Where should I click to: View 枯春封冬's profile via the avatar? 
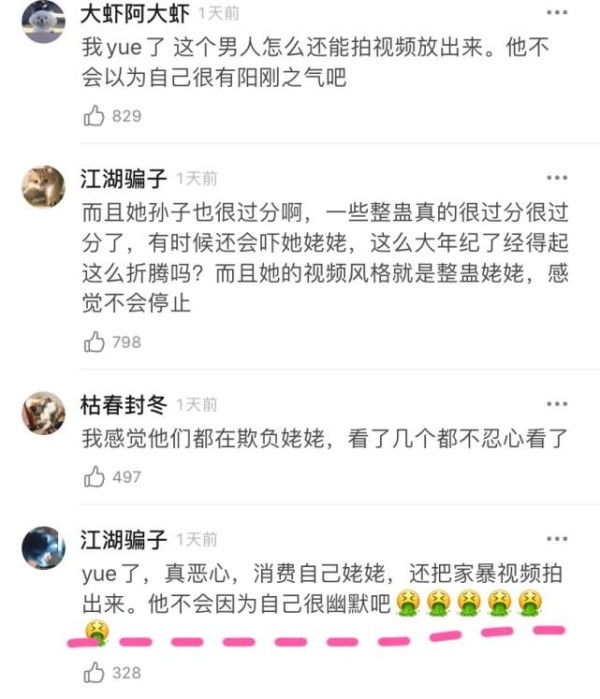point(43,412)
